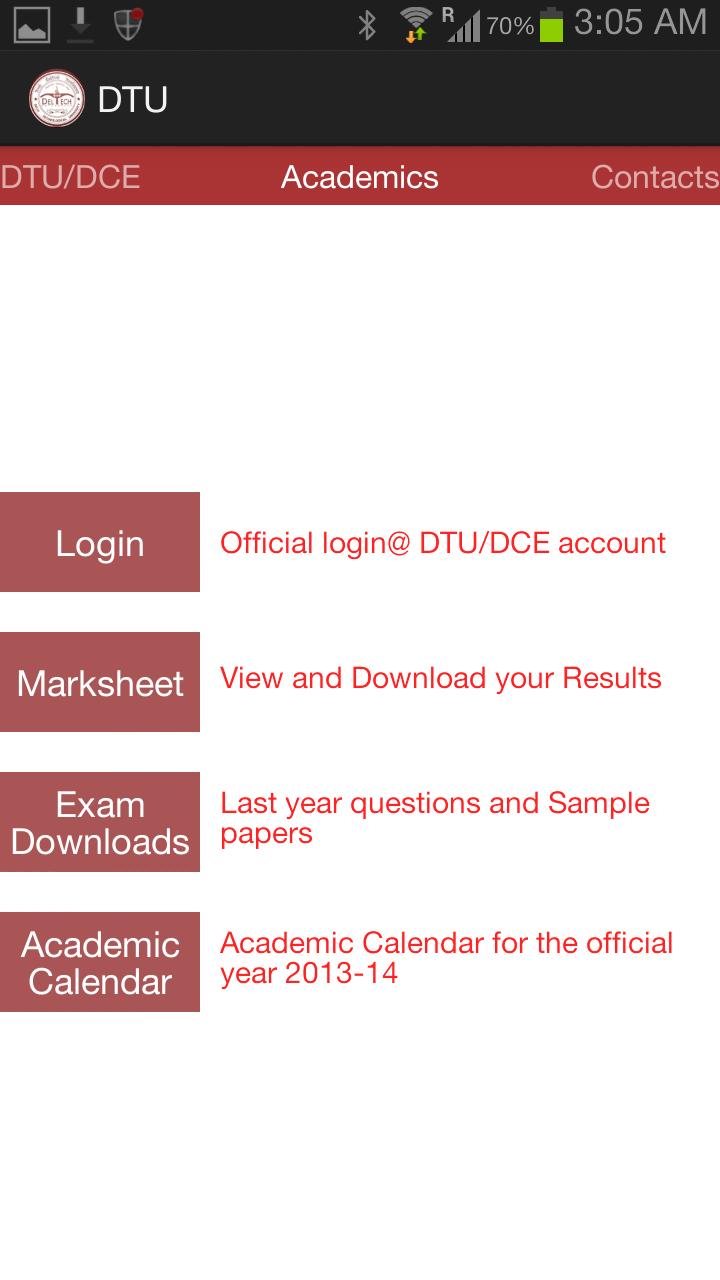The width and height of the screenshot is (720, 1280).
Task: Open the security shield notification icon
Action: pyautogui.click(x=130, y=24)
